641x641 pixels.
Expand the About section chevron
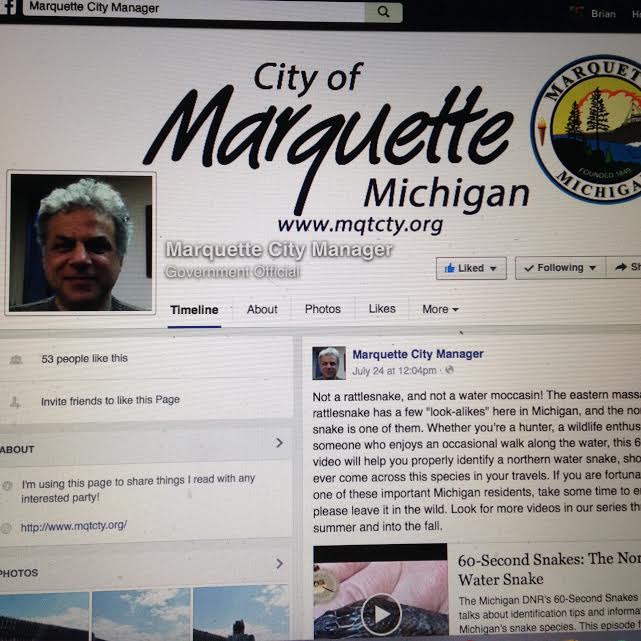click(x=279, y=442)
